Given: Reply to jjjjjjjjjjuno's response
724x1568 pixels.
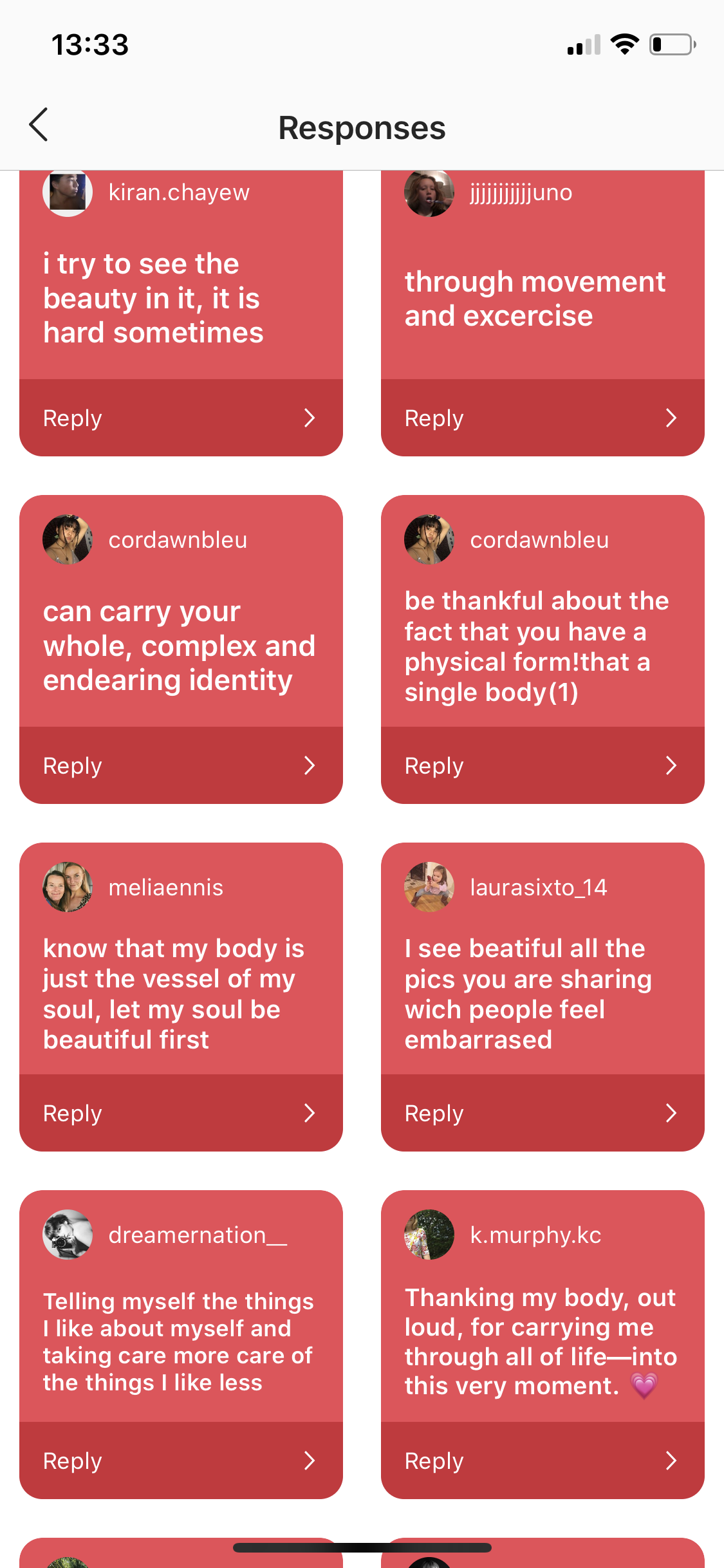Looking at the screenshot, I should [543, 418].
